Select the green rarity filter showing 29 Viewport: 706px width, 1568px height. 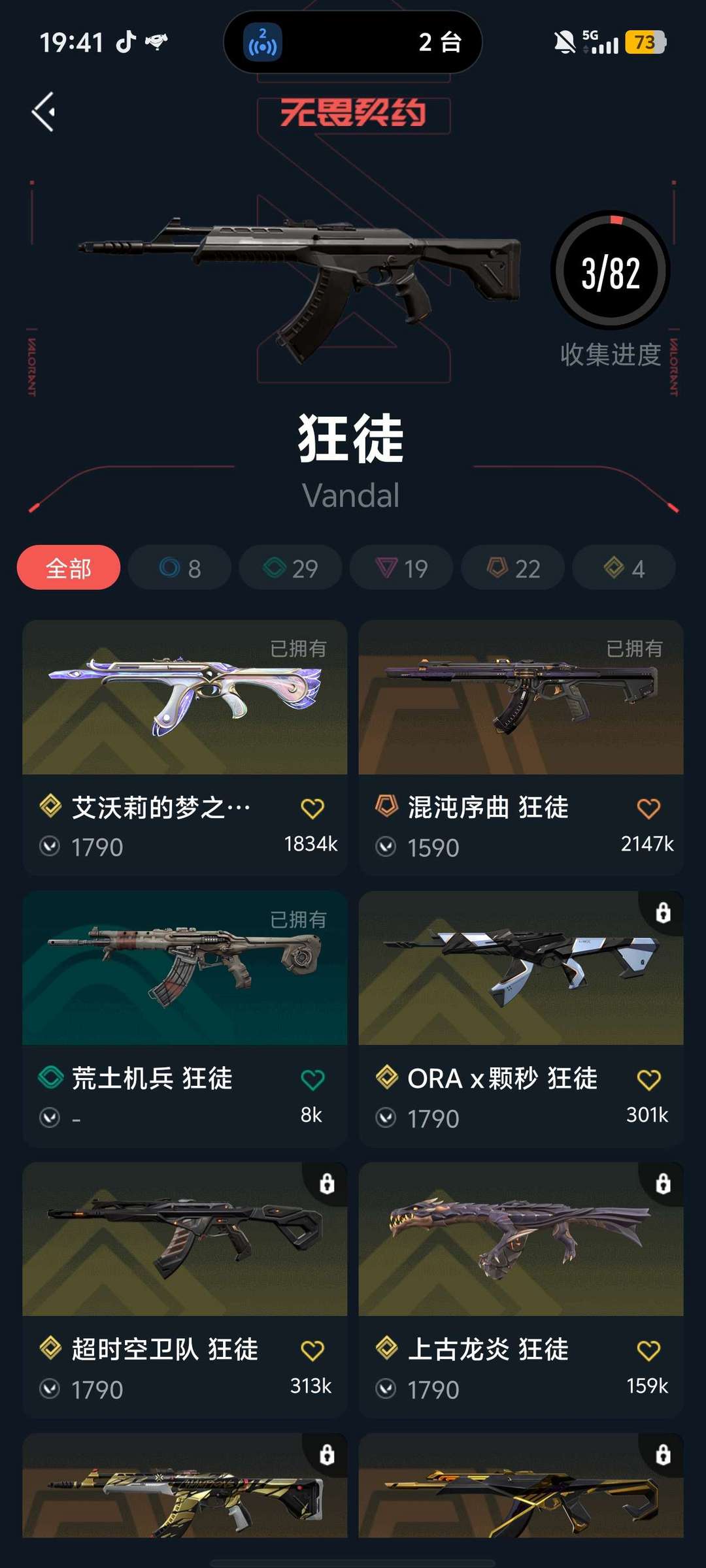tap(290, 568)
